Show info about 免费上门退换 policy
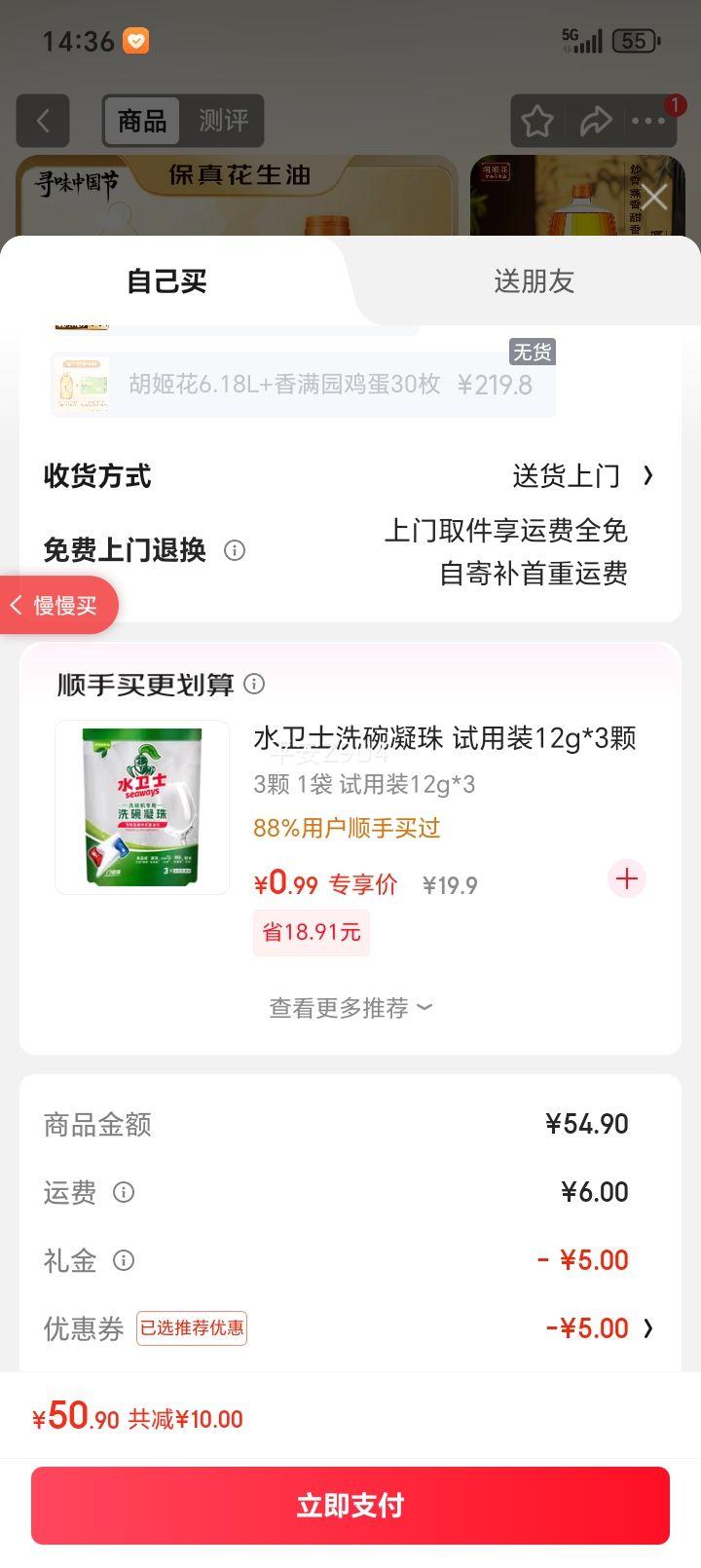 (x=233, y=550)
